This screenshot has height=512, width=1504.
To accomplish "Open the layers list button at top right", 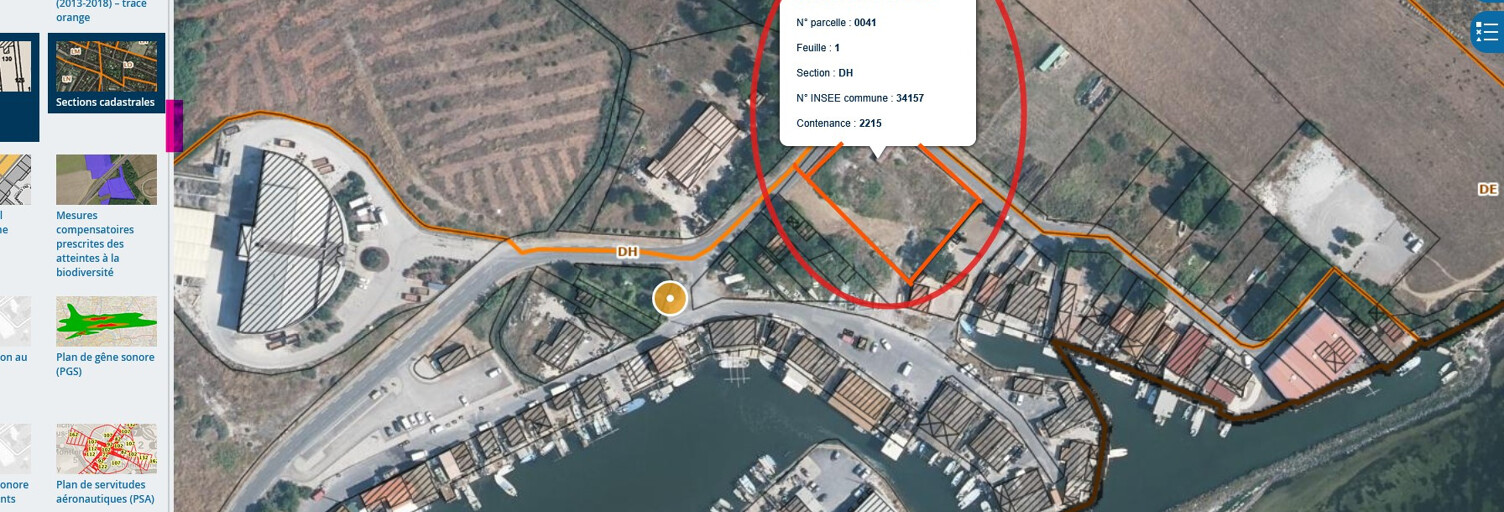I will [x=1489, y=33].
